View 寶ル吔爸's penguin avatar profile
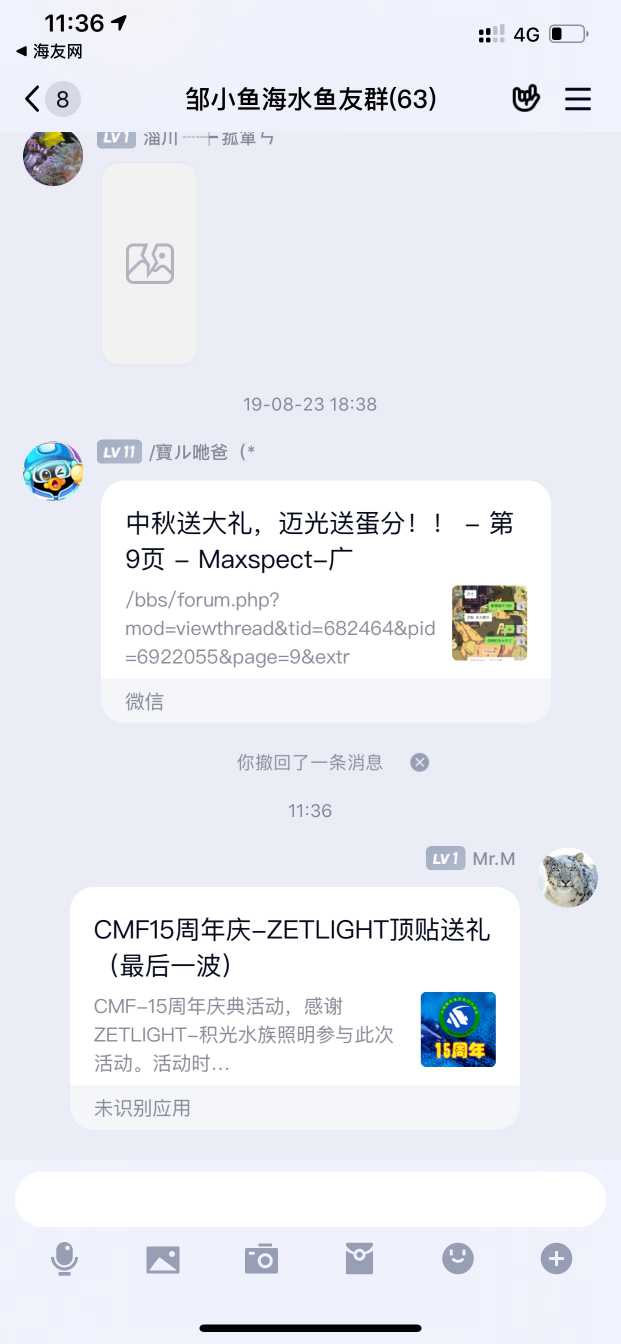This screenshot has width=621, height=1344. pyautogui.click(x=53, y=470)
